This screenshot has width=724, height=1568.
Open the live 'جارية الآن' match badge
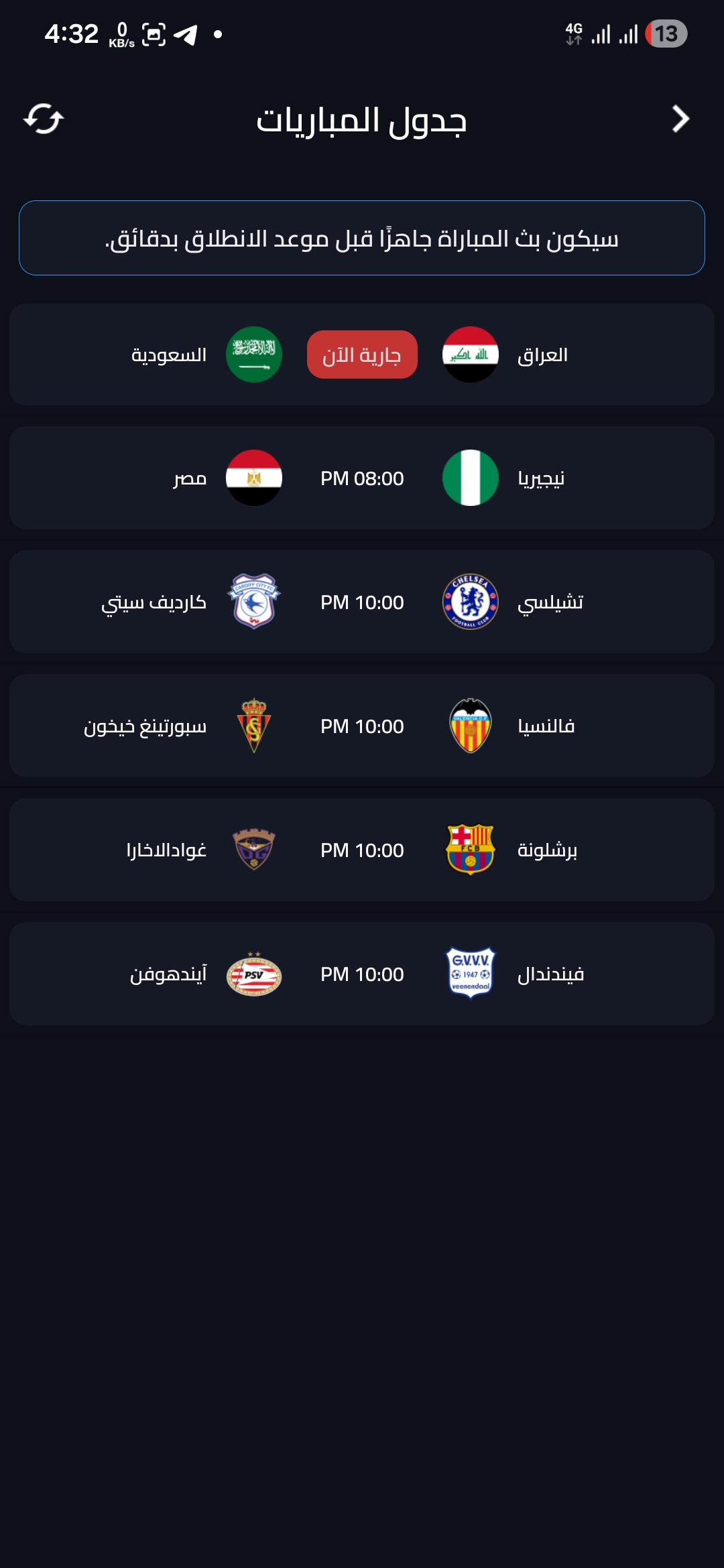pyautogui.click(x=362, y=354)
